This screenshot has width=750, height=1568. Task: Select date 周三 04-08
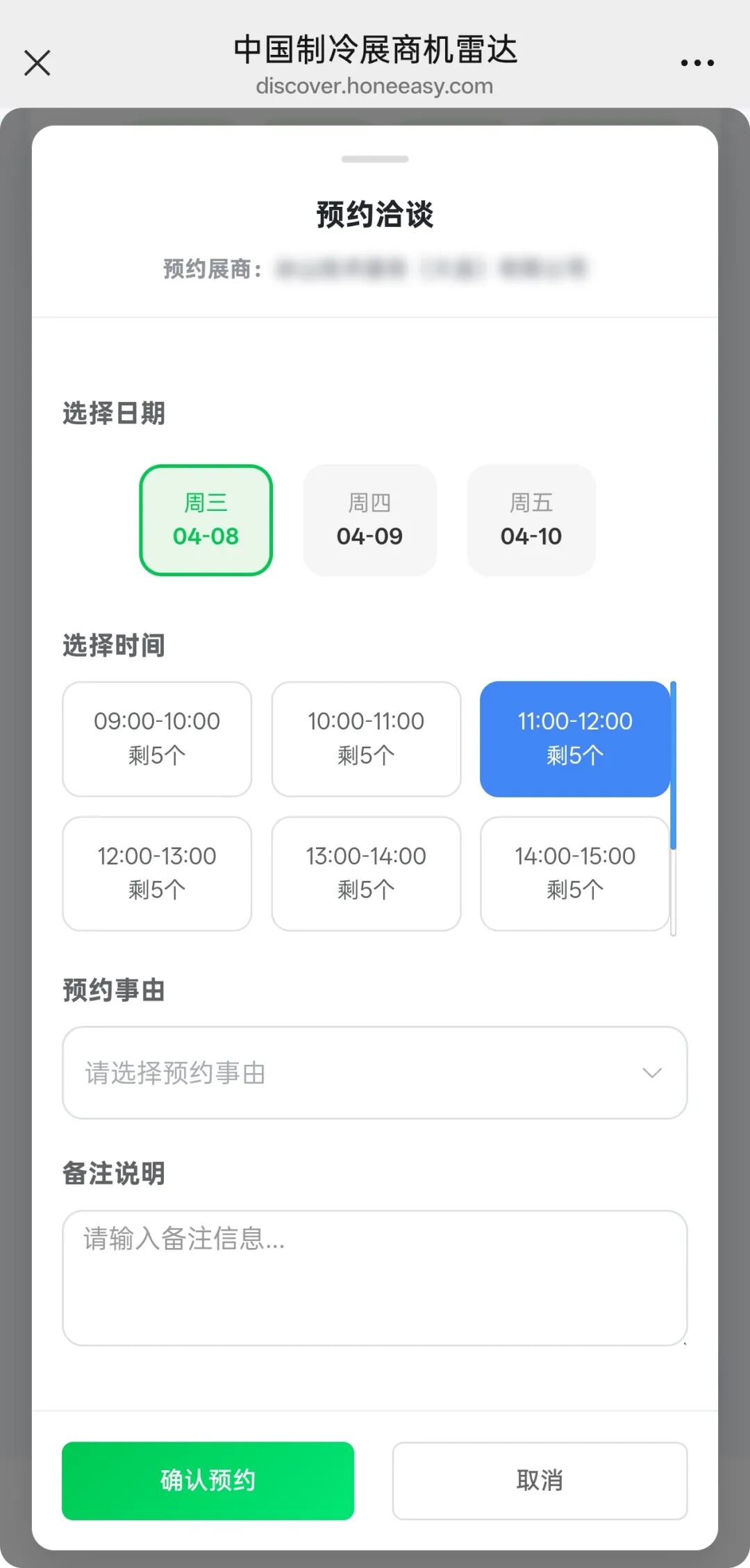tap(206, 520)
